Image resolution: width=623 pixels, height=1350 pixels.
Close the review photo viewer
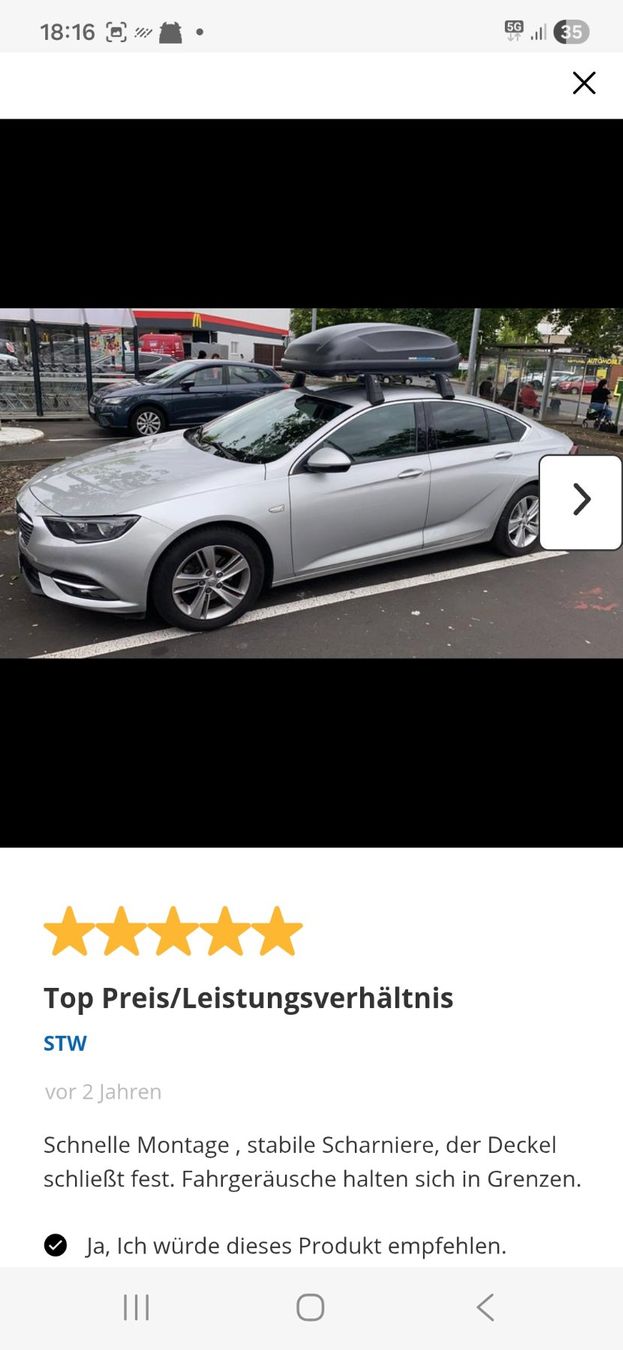click(584, 83)
